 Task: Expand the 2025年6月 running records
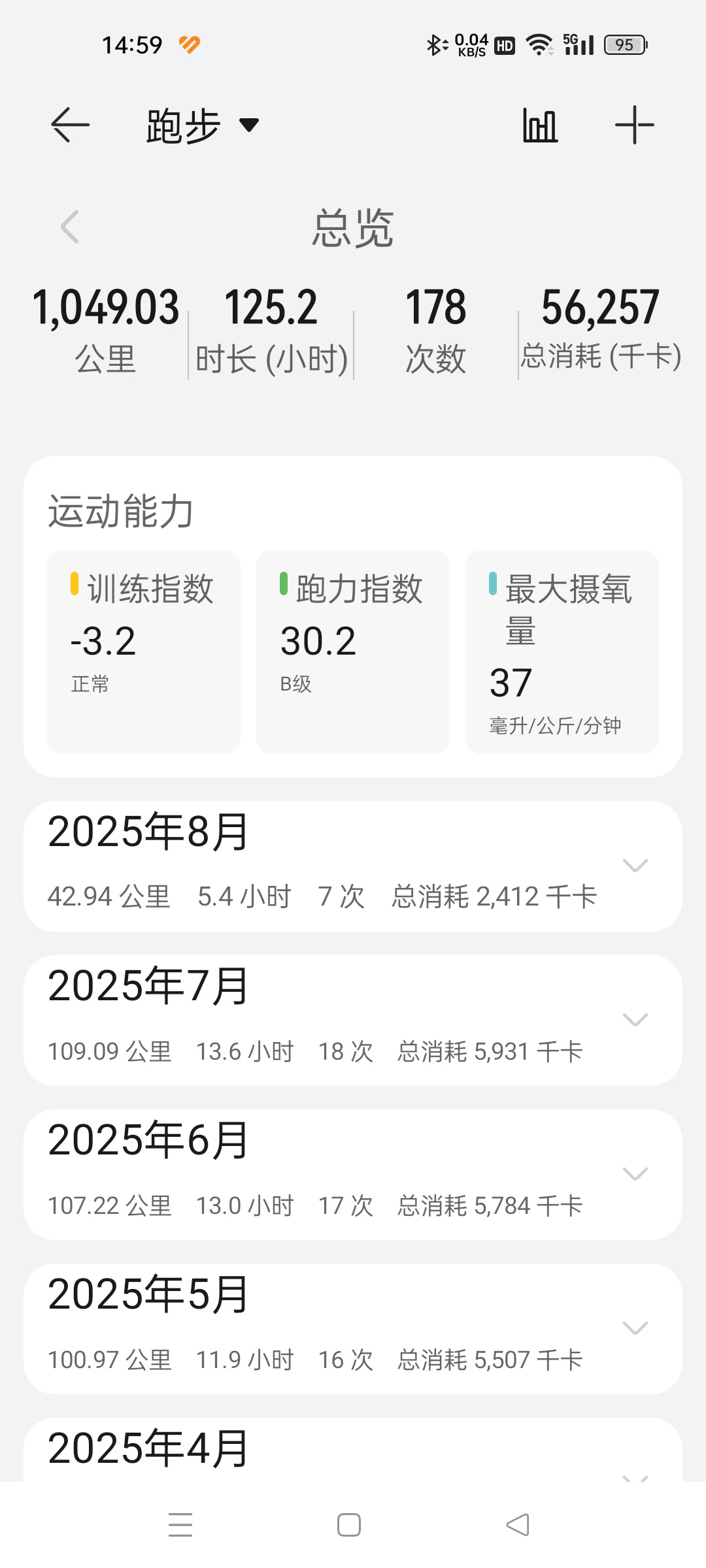(635, 1174)
